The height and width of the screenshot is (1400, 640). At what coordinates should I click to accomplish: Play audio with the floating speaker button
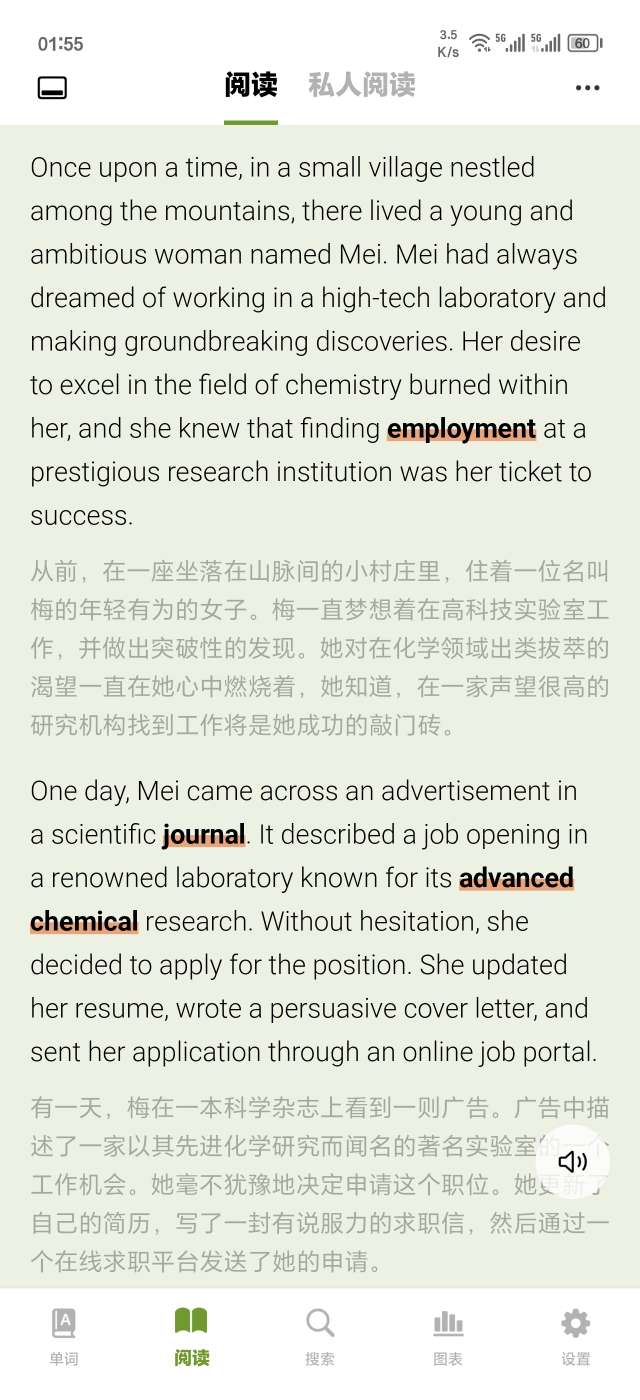point(573,1161)
